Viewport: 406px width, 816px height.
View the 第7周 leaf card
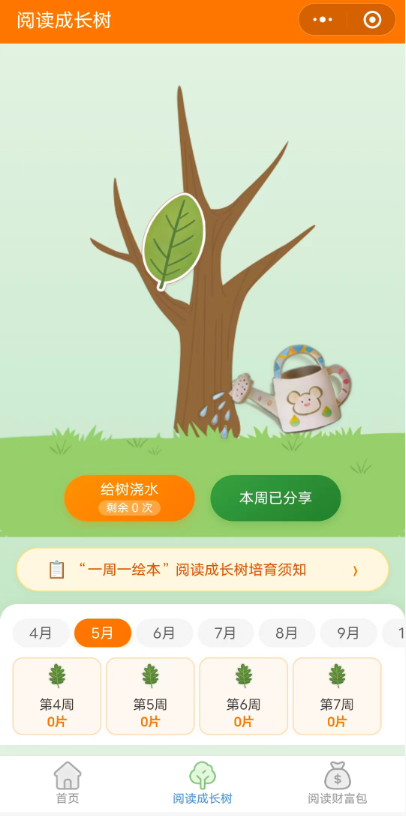(337, 696)
